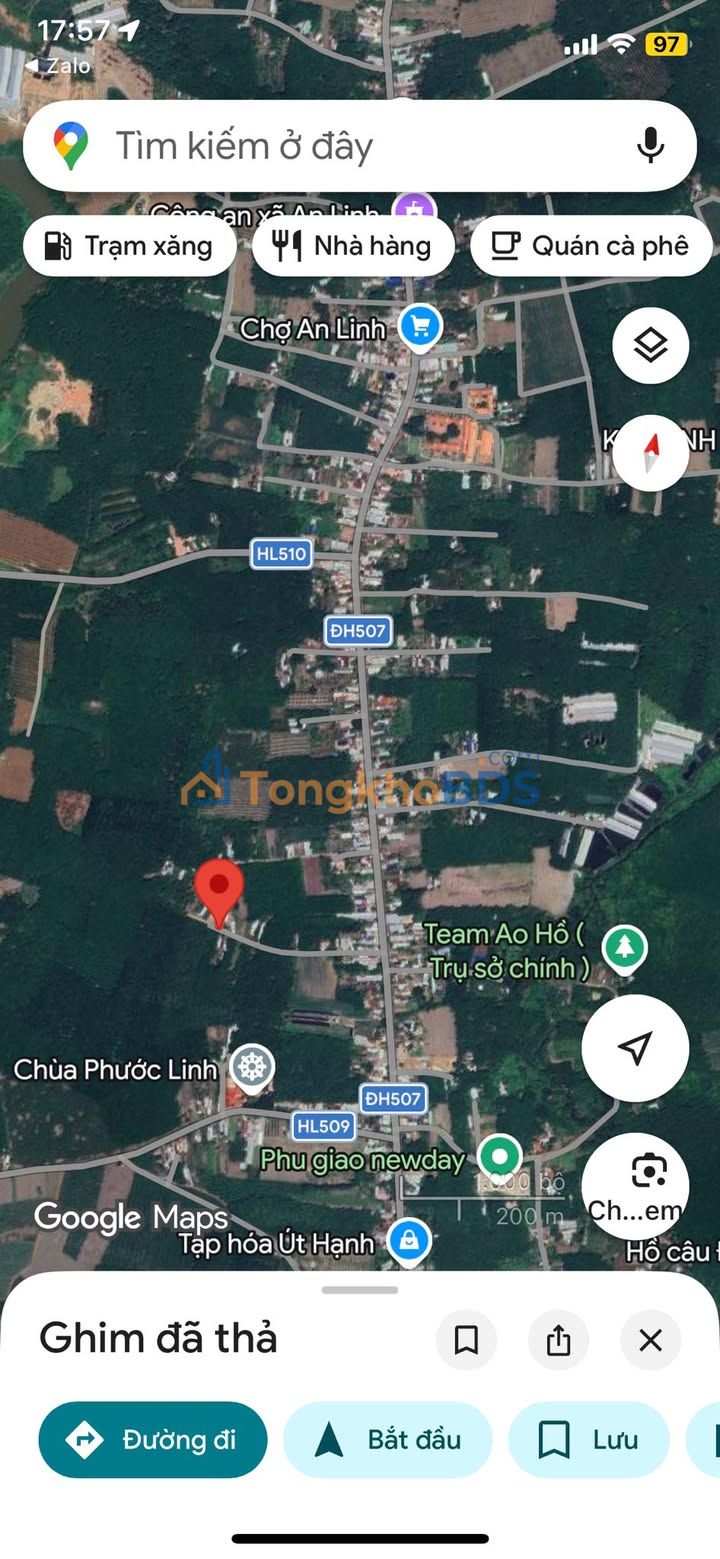Tap the "Lưu" button
This screenshot has width=720, height=1559.
[588, 1440]
